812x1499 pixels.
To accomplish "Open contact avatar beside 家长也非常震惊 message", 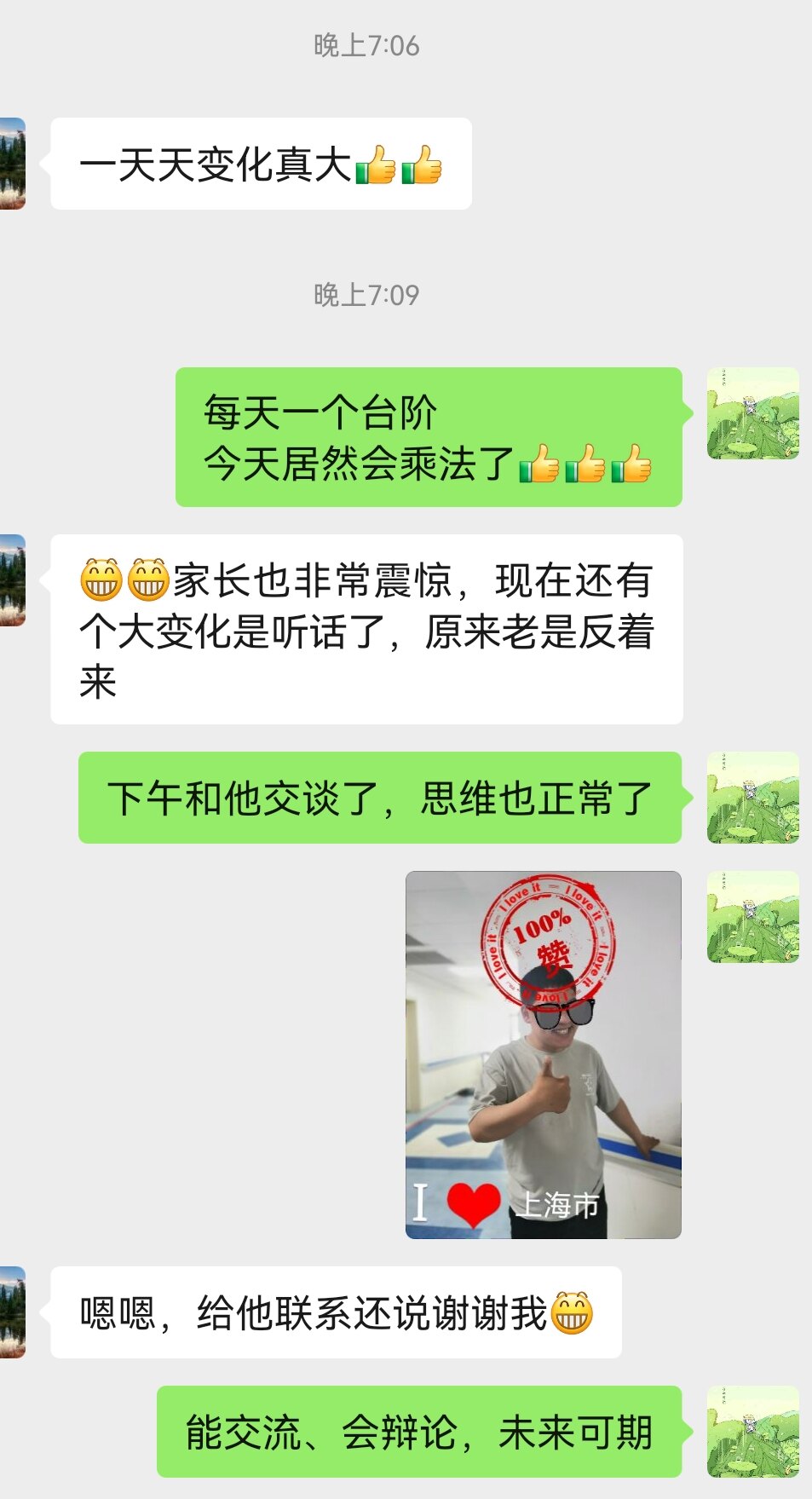I will point(12,580).
